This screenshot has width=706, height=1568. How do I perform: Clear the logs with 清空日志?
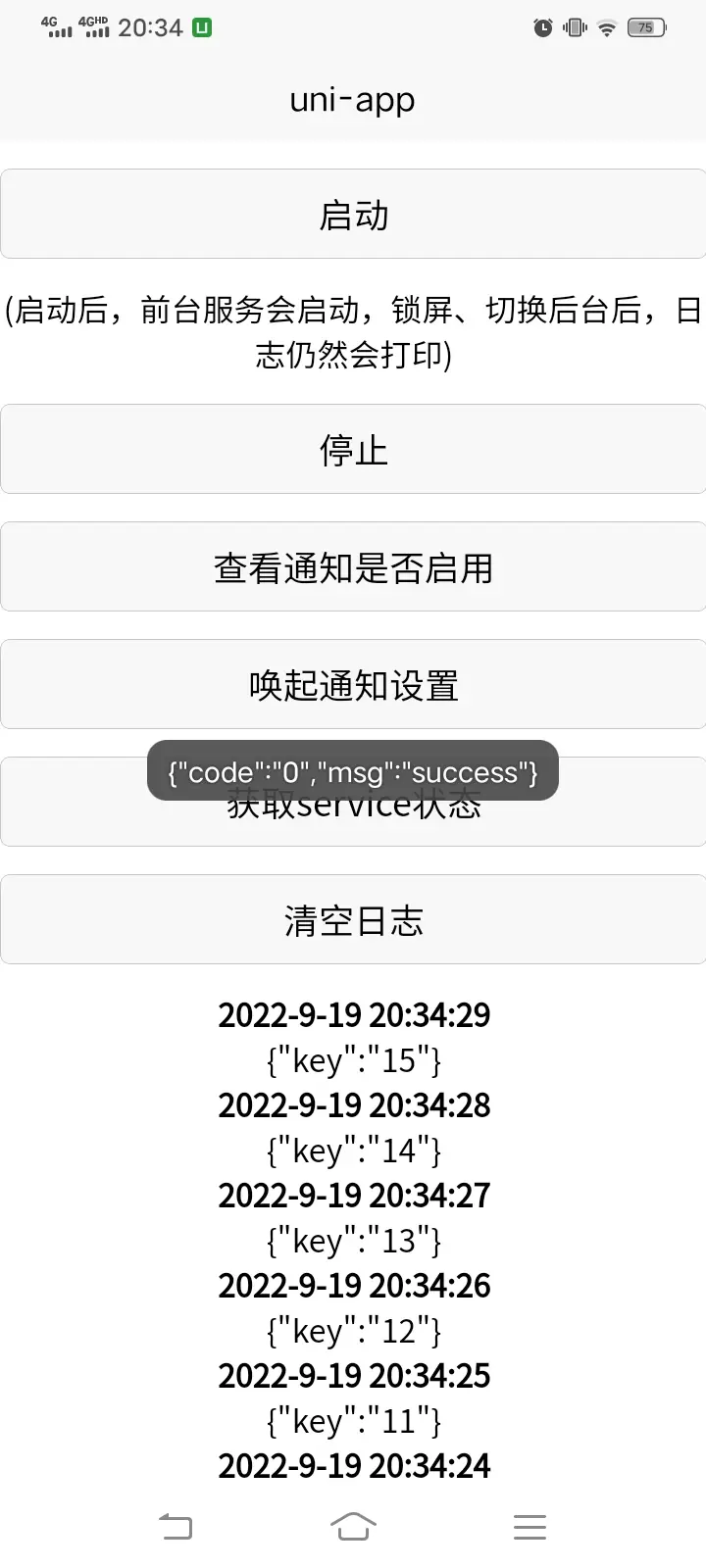pyautogui.click(x=353, y=920)
